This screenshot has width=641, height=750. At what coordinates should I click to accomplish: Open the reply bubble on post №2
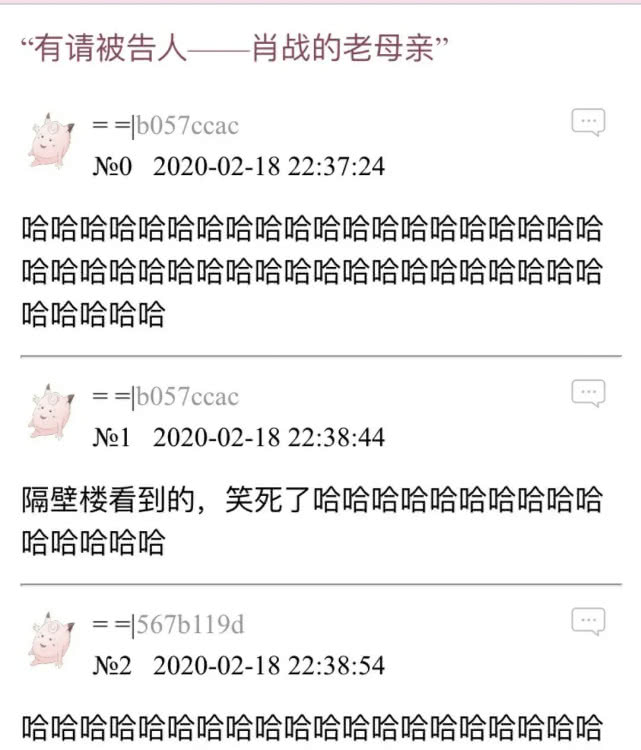pyautogui.click(x=588, y=621)
